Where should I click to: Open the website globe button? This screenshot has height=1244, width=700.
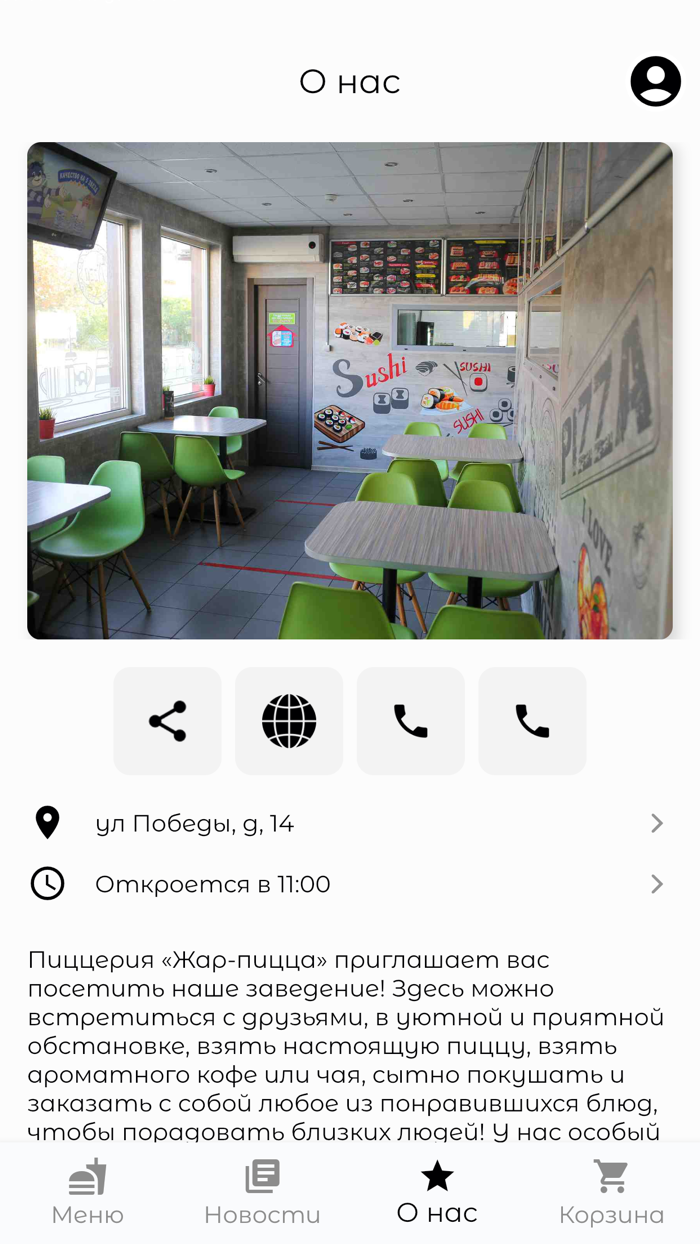tap(289, 721)
